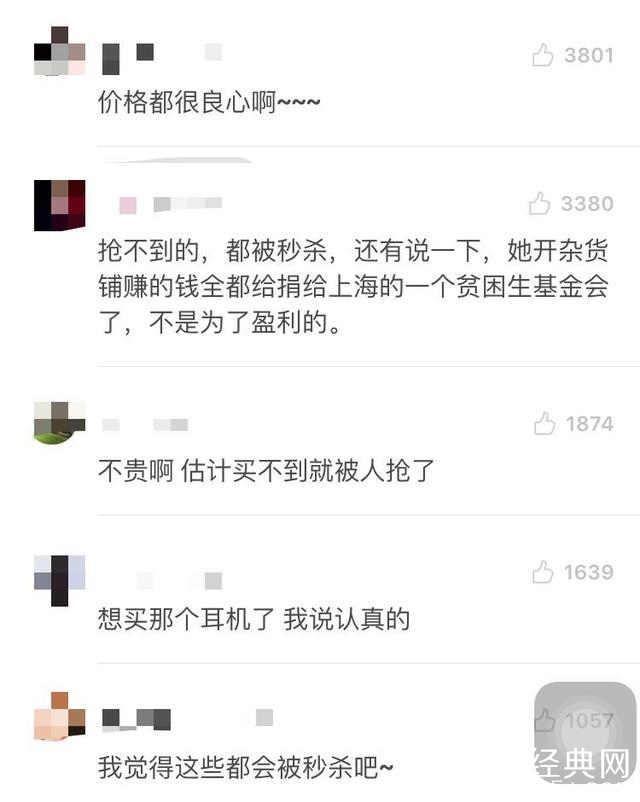Open avatar of the 我觉得这些都会被秒杀吧 commenter

coord(59,716)
